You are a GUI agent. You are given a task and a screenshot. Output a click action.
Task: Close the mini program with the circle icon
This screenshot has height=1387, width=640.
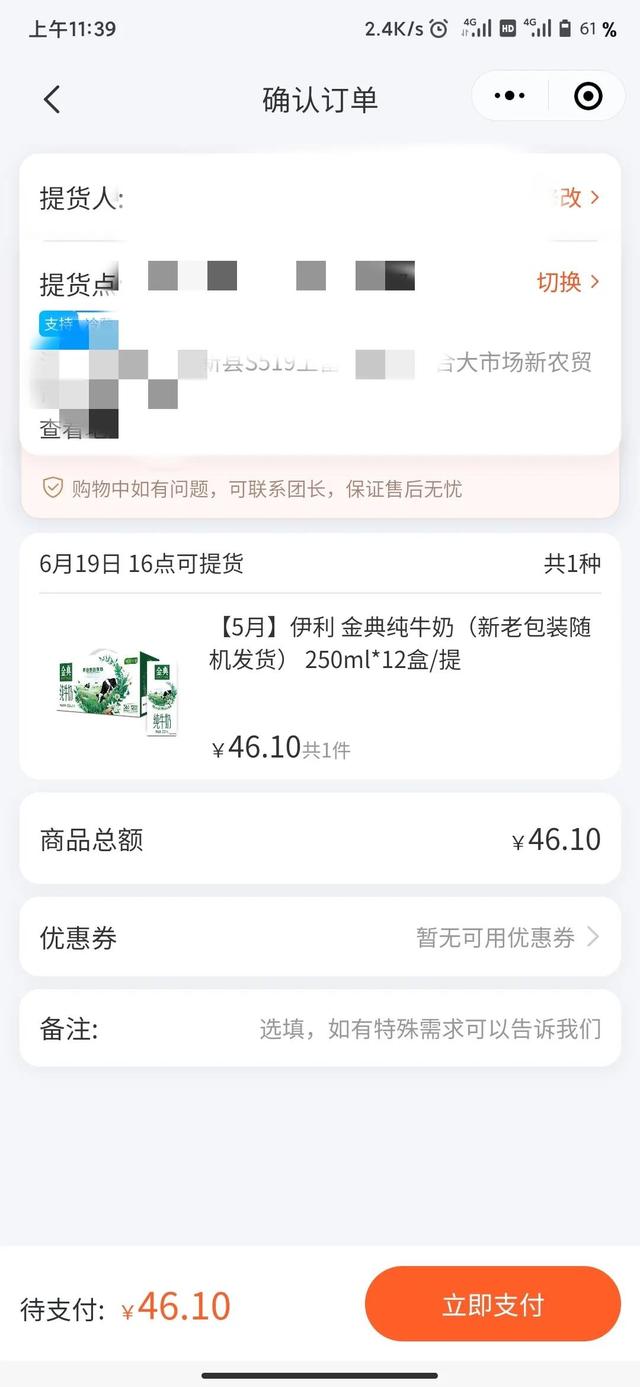[x=588, y=96]
